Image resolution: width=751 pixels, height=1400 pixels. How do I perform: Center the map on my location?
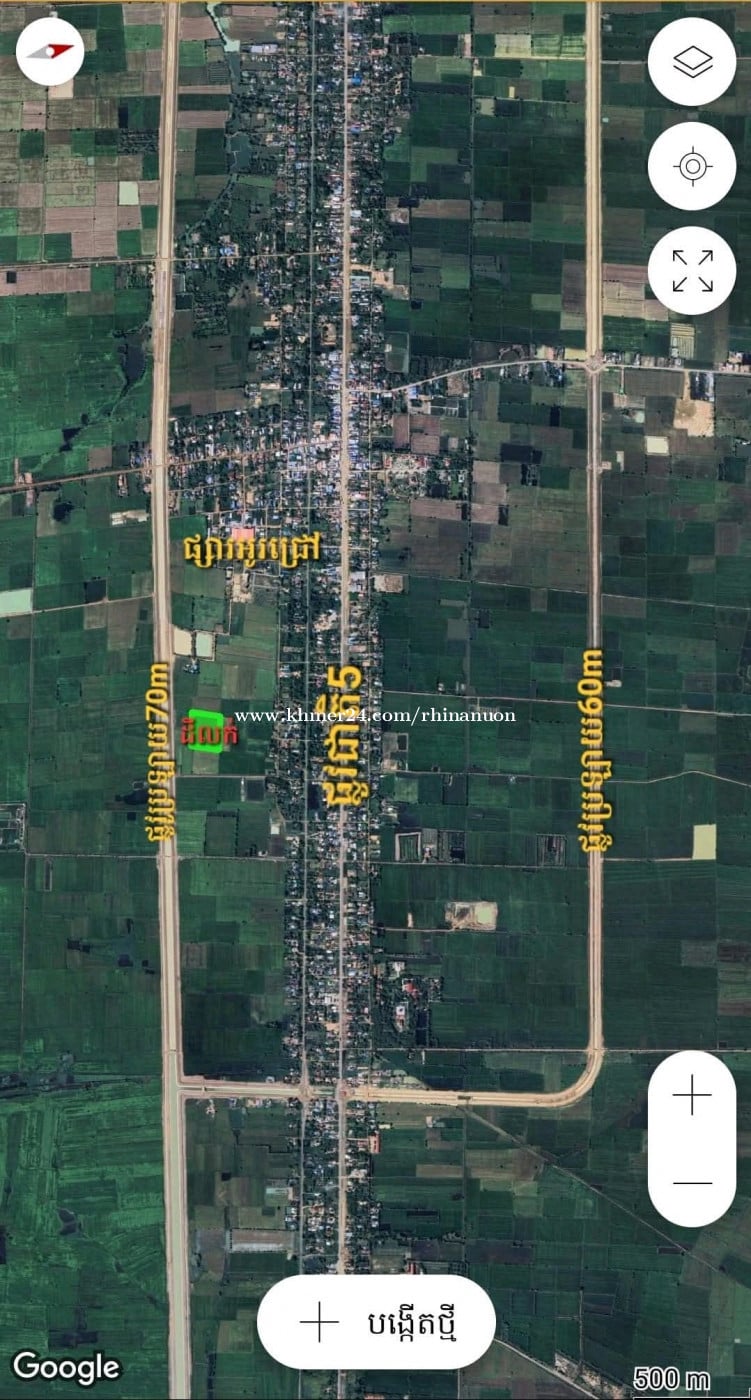tap(692, 166)
